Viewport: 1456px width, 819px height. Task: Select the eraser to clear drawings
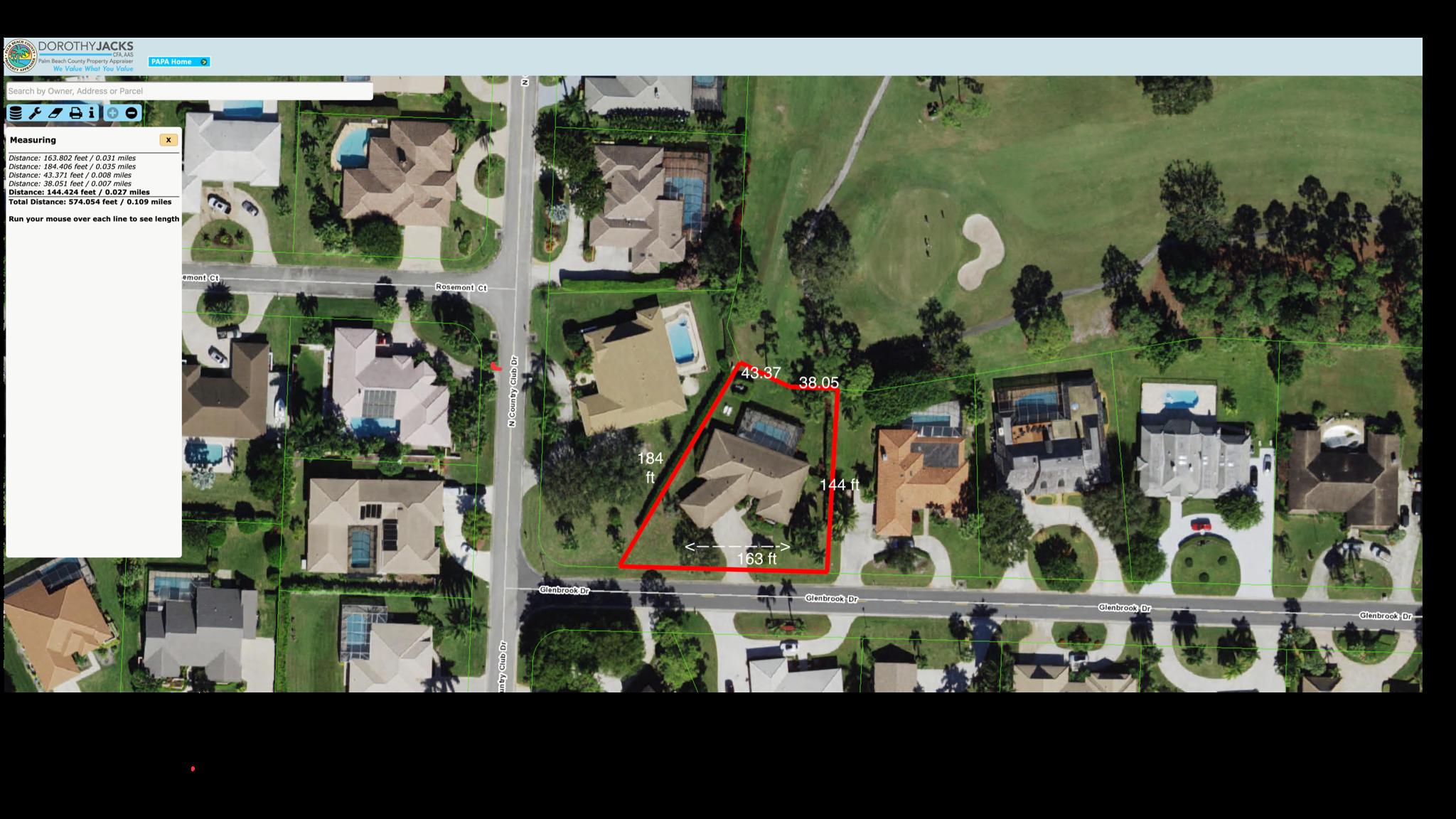point(55,113)
